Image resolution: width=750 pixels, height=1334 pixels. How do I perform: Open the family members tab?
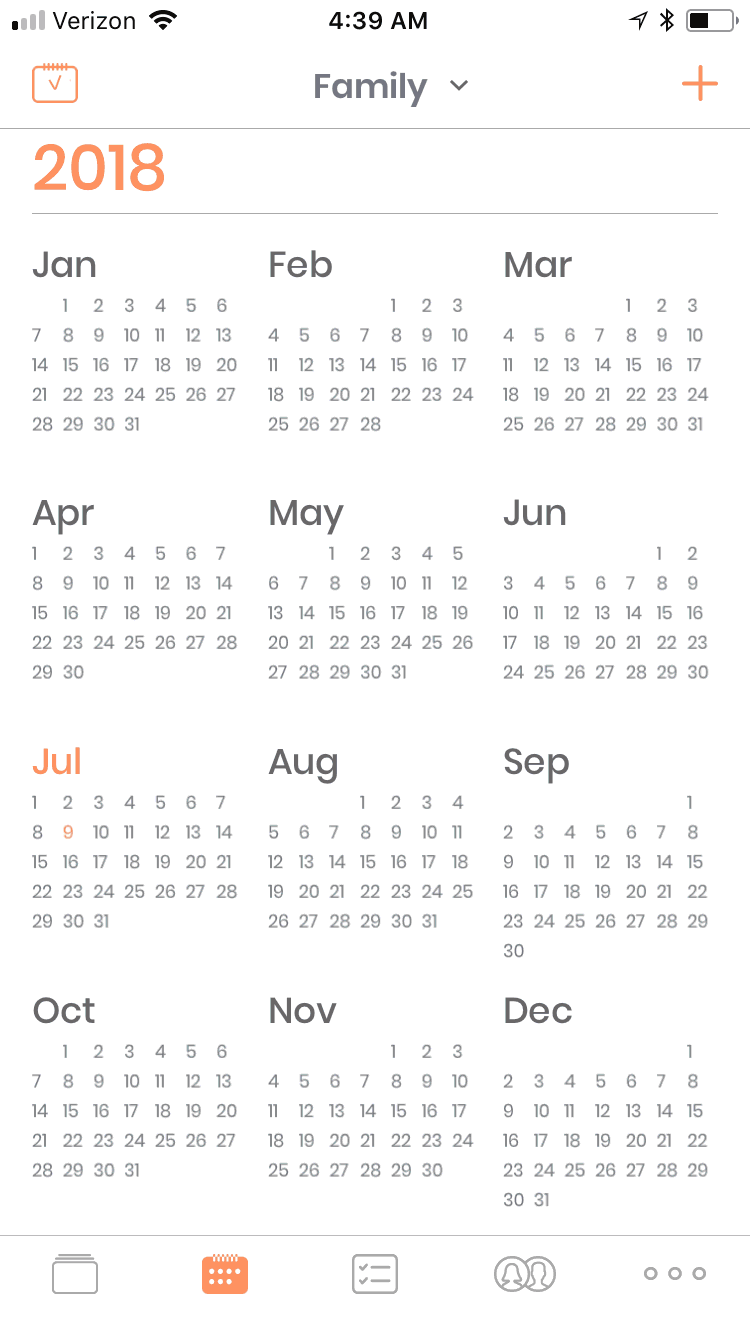pos(525,1274)
